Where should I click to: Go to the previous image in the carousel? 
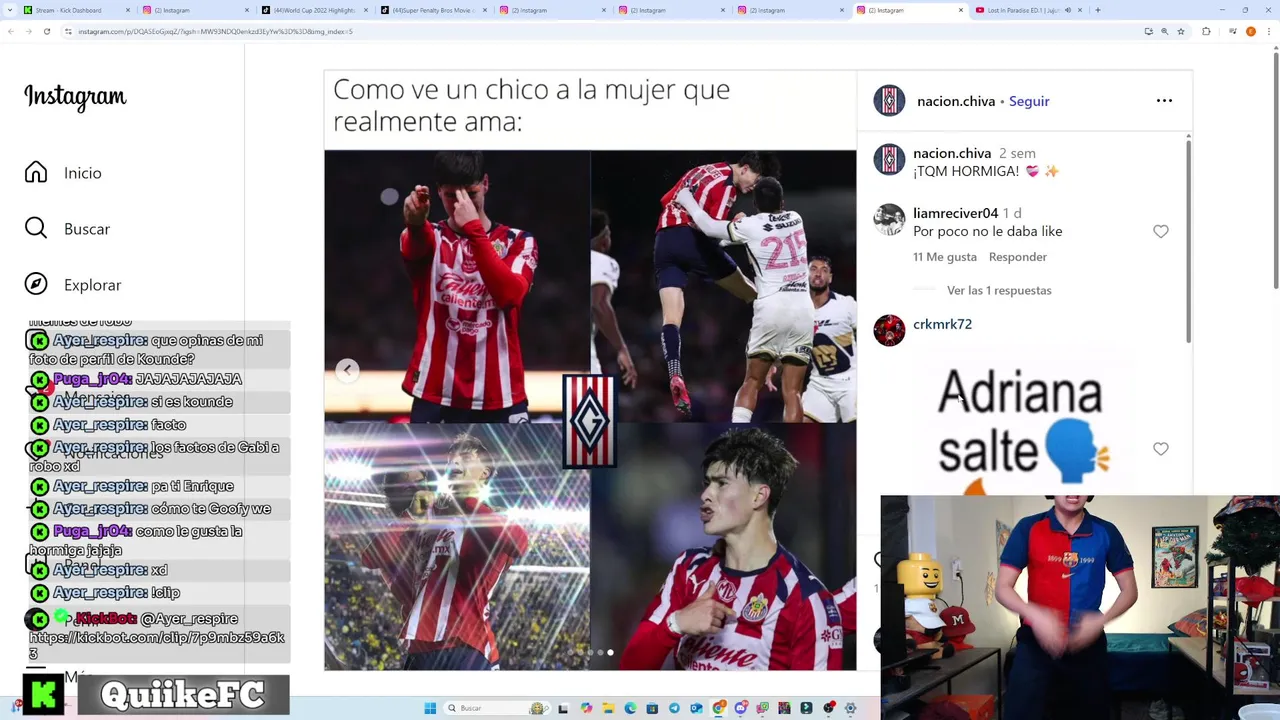347,370
